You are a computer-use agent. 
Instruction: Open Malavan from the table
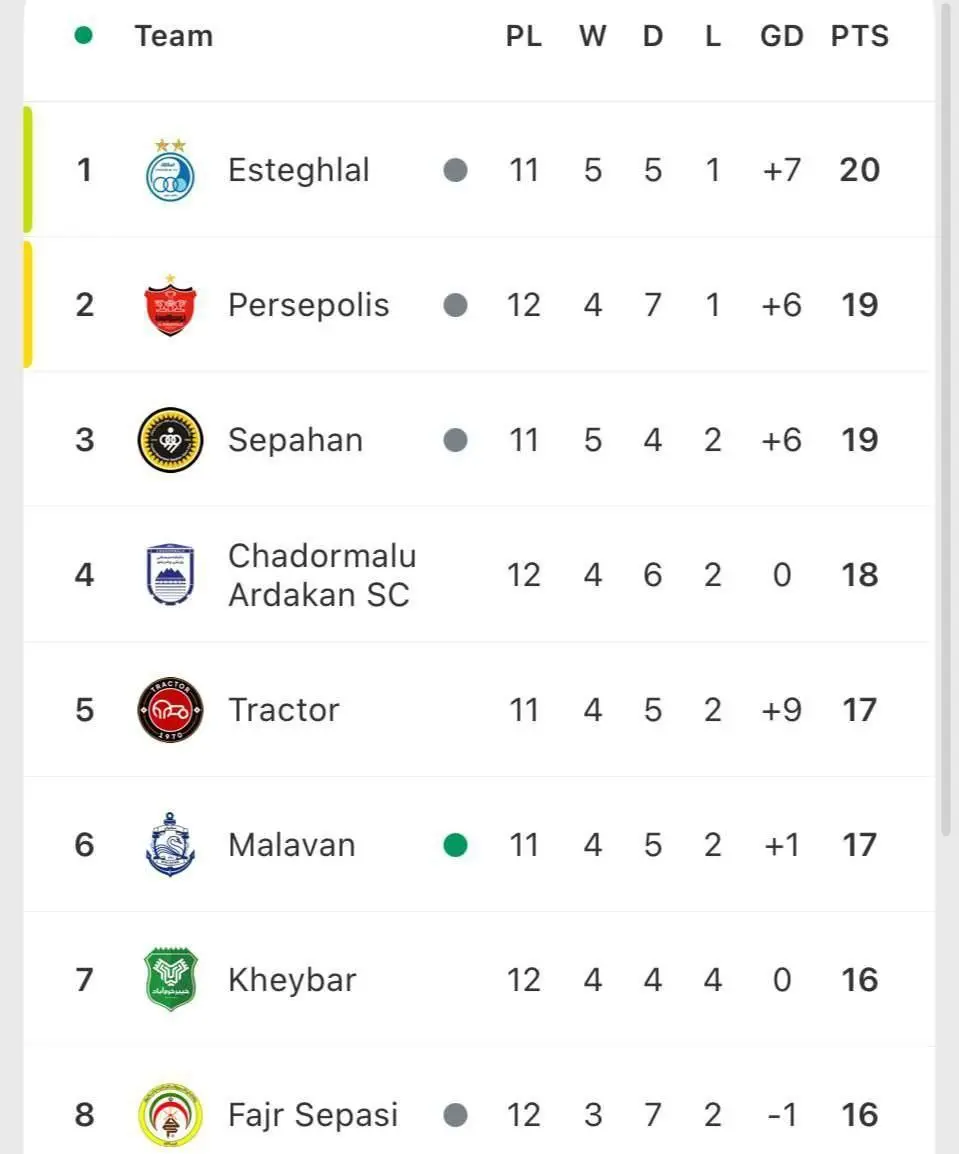pyautogui.click(x=291, y=845)
